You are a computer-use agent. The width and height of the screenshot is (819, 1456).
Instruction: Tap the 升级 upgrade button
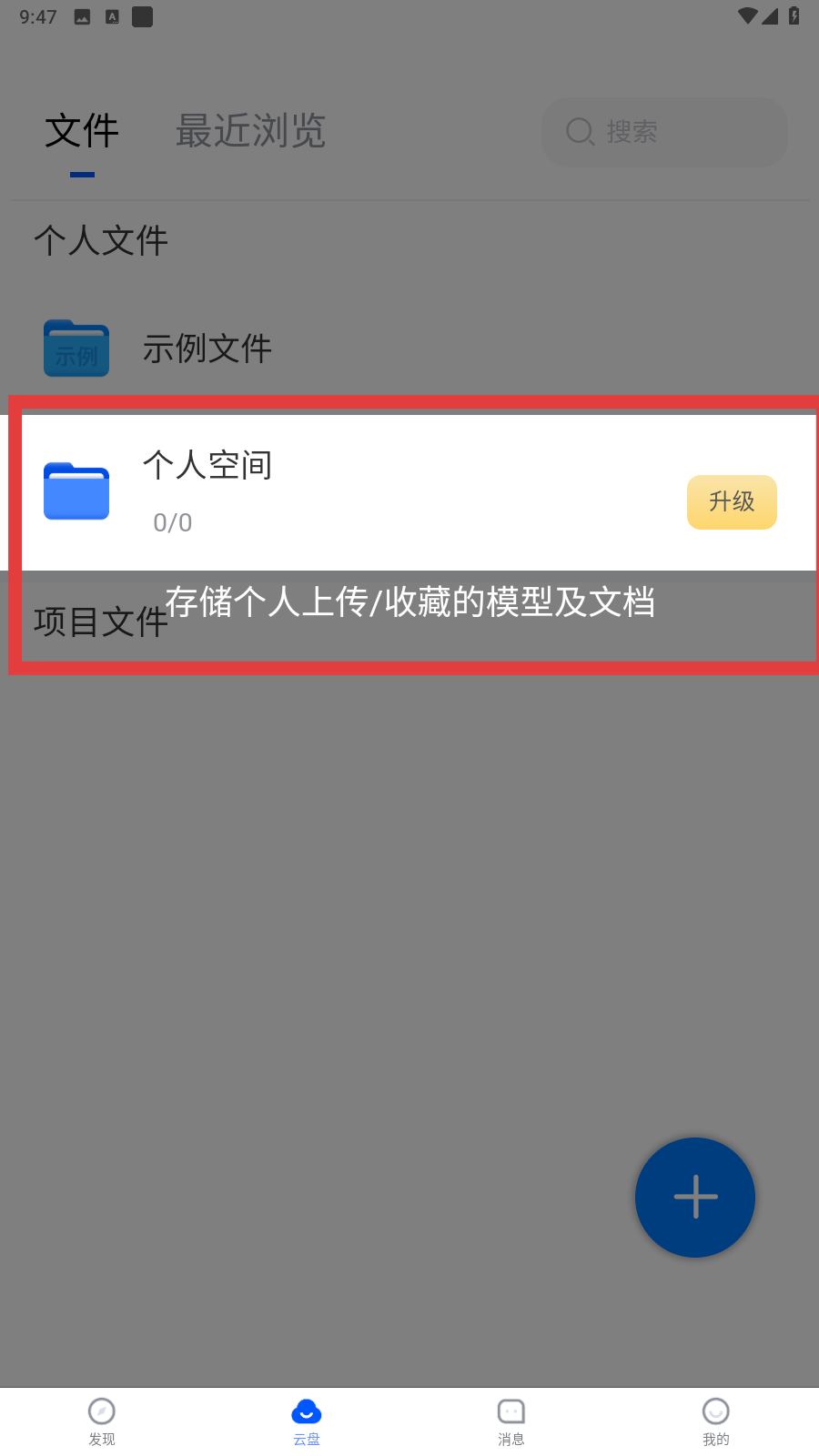(x=732, y=501)
